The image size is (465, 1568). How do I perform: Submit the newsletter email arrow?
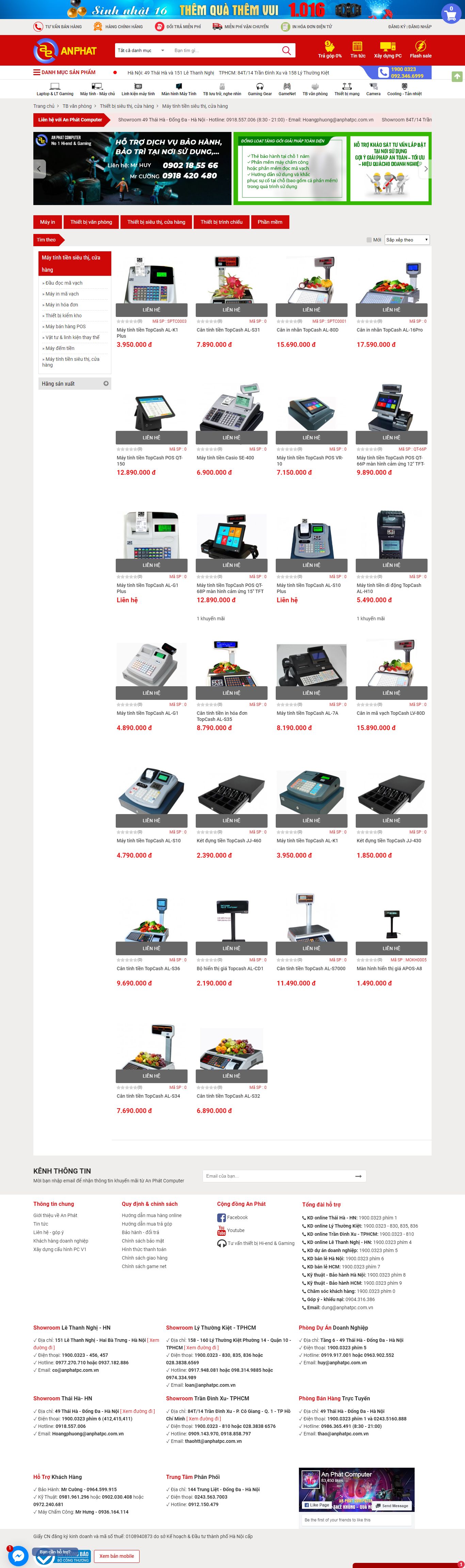[358, 1176]
